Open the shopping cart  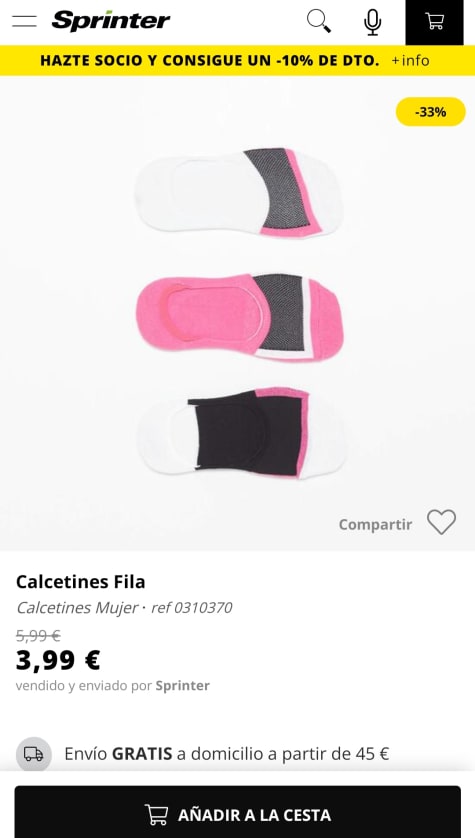(x=434, y=22)
